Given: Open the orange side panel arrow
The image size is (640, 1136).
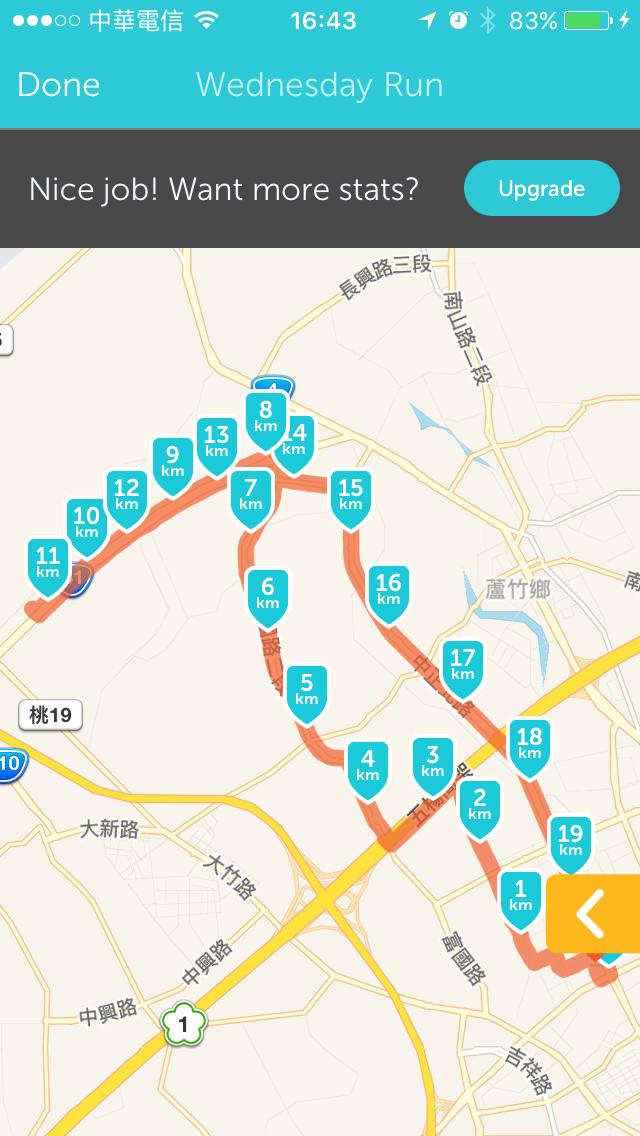Looking at the screenshot, I should point(592,915).
